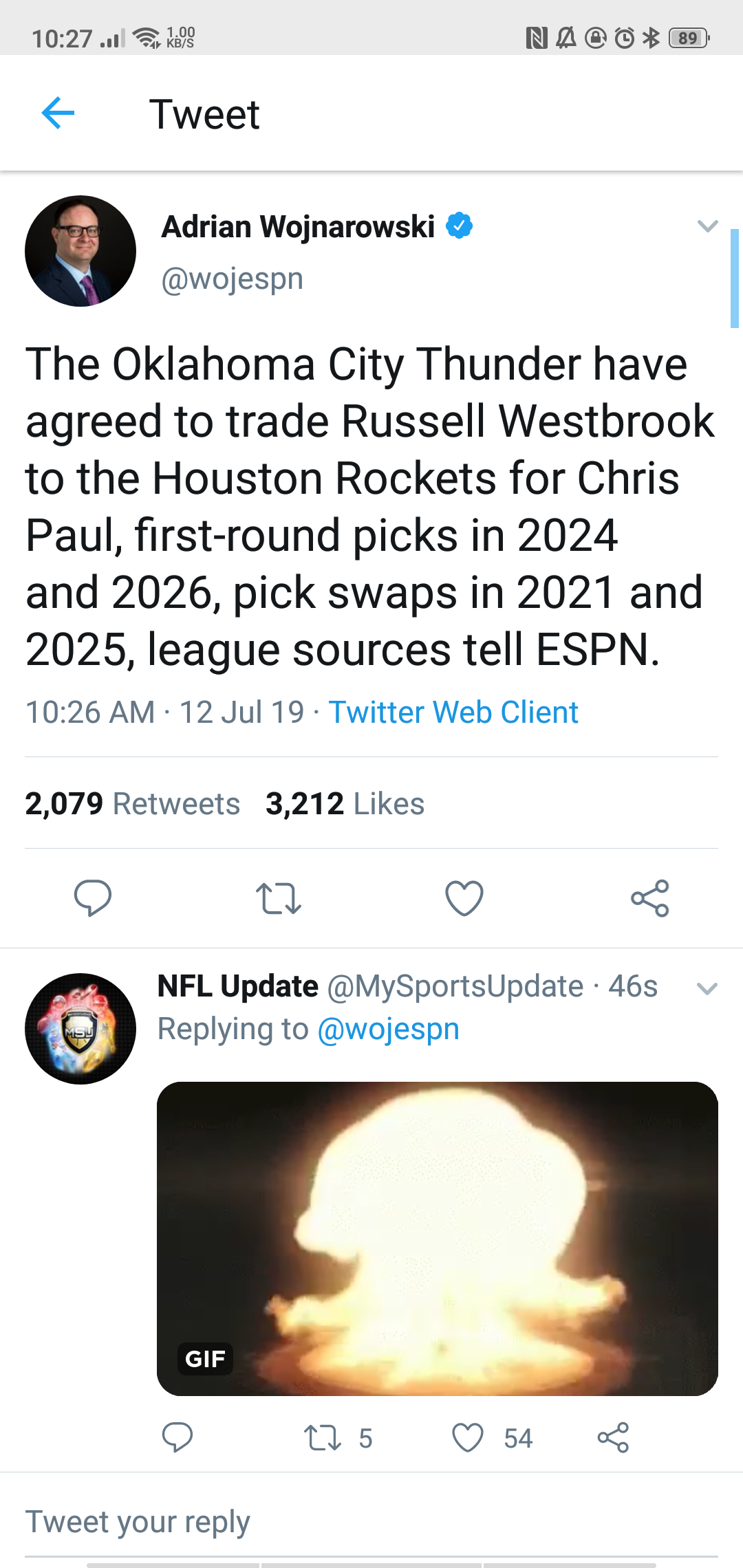This screenshot has height=1568, width=743.
Task: Tap the Twitter Web Client link
Action: 453,712
